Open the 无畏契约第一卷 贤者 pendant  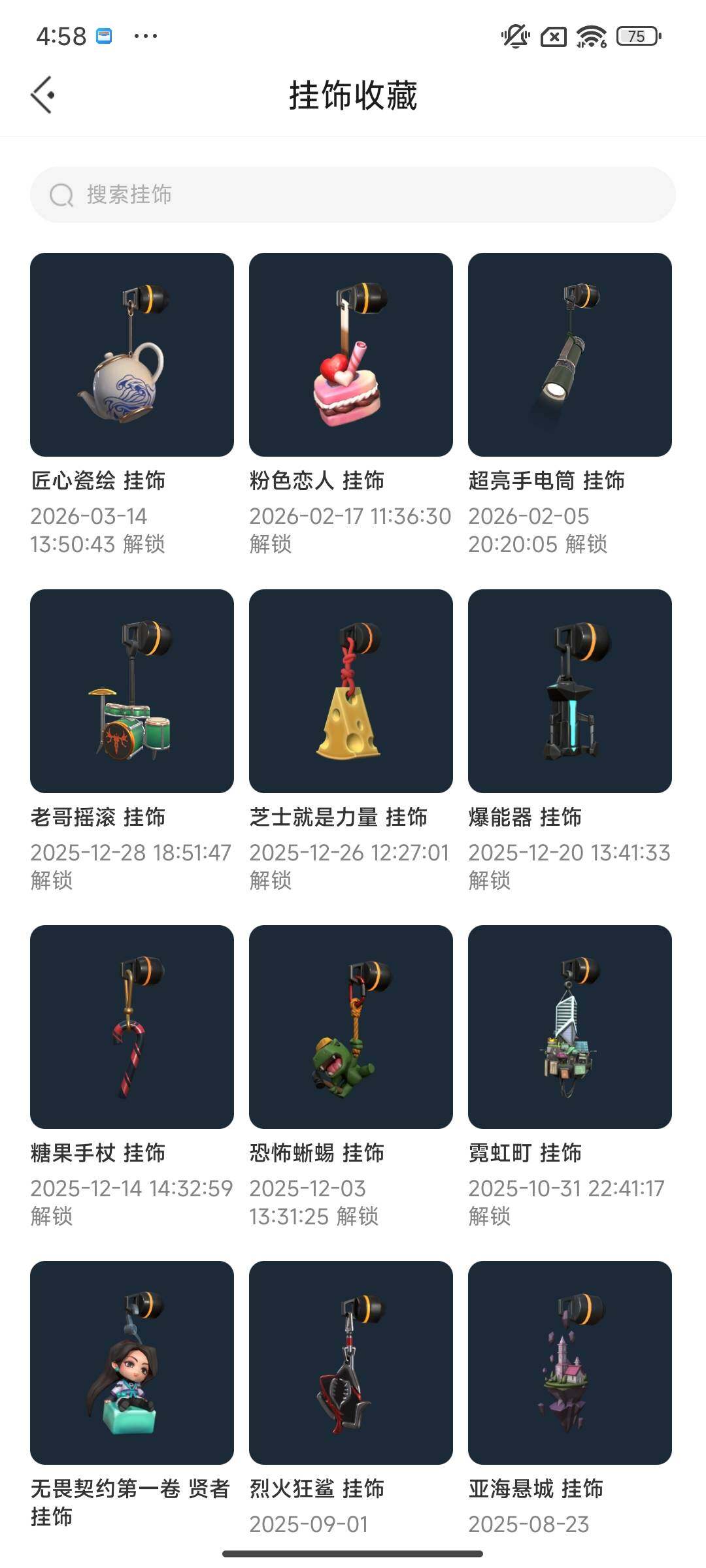point(131,1362)
